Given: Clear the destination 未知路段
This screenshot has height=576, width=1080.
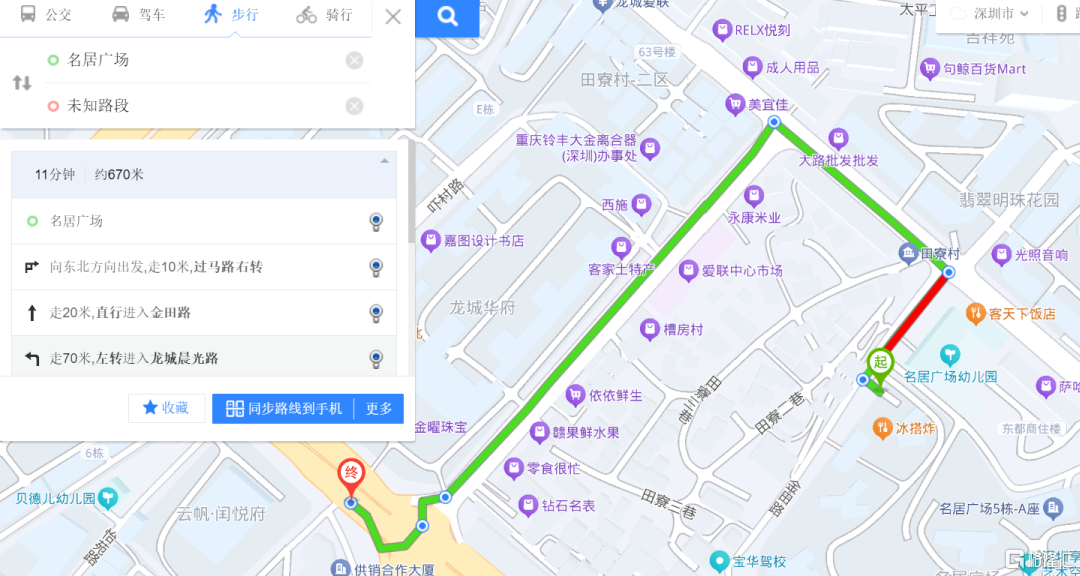Looking at the screenshot, I should pos(354,106).
